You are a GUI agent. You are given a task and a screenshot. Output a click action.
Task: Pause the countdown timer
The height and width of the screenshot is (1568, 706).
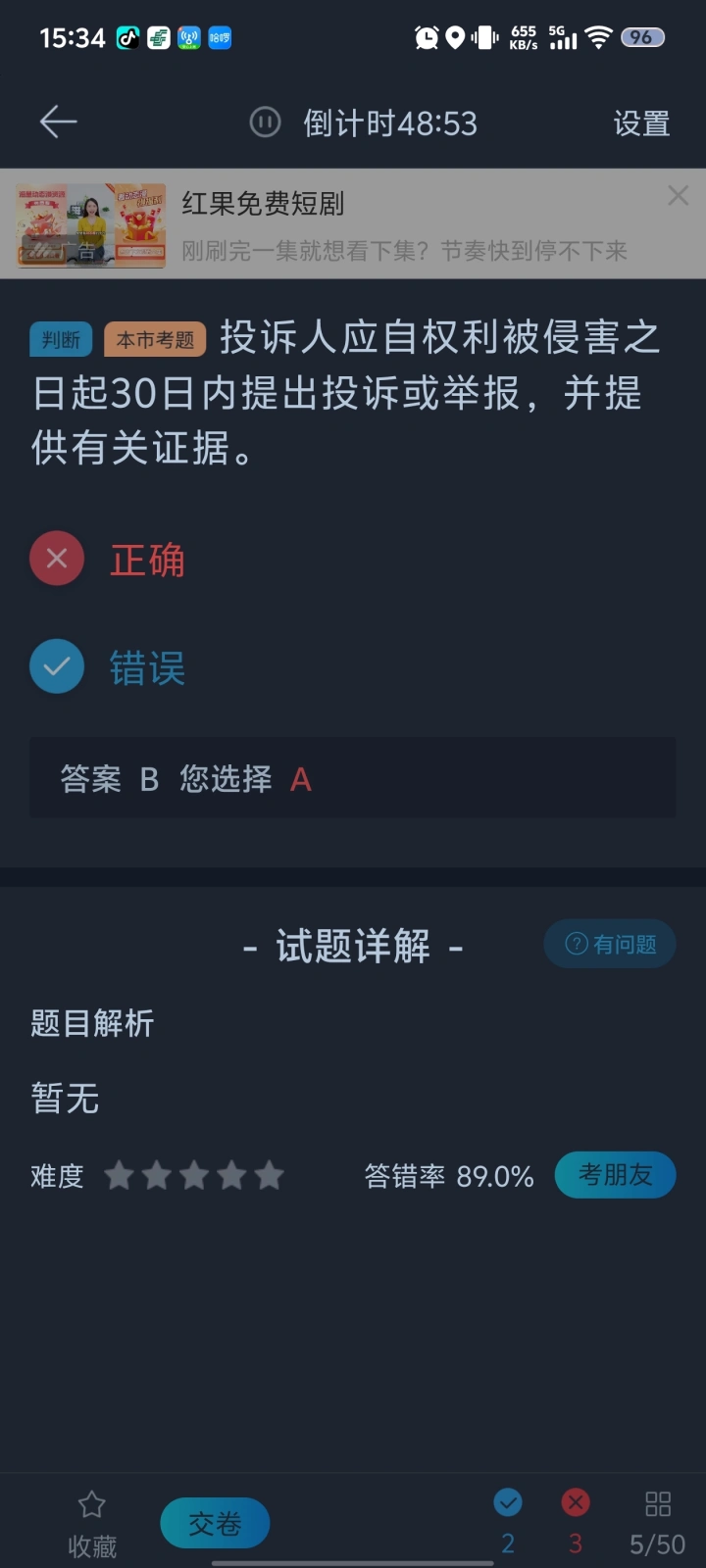point(265,122)
